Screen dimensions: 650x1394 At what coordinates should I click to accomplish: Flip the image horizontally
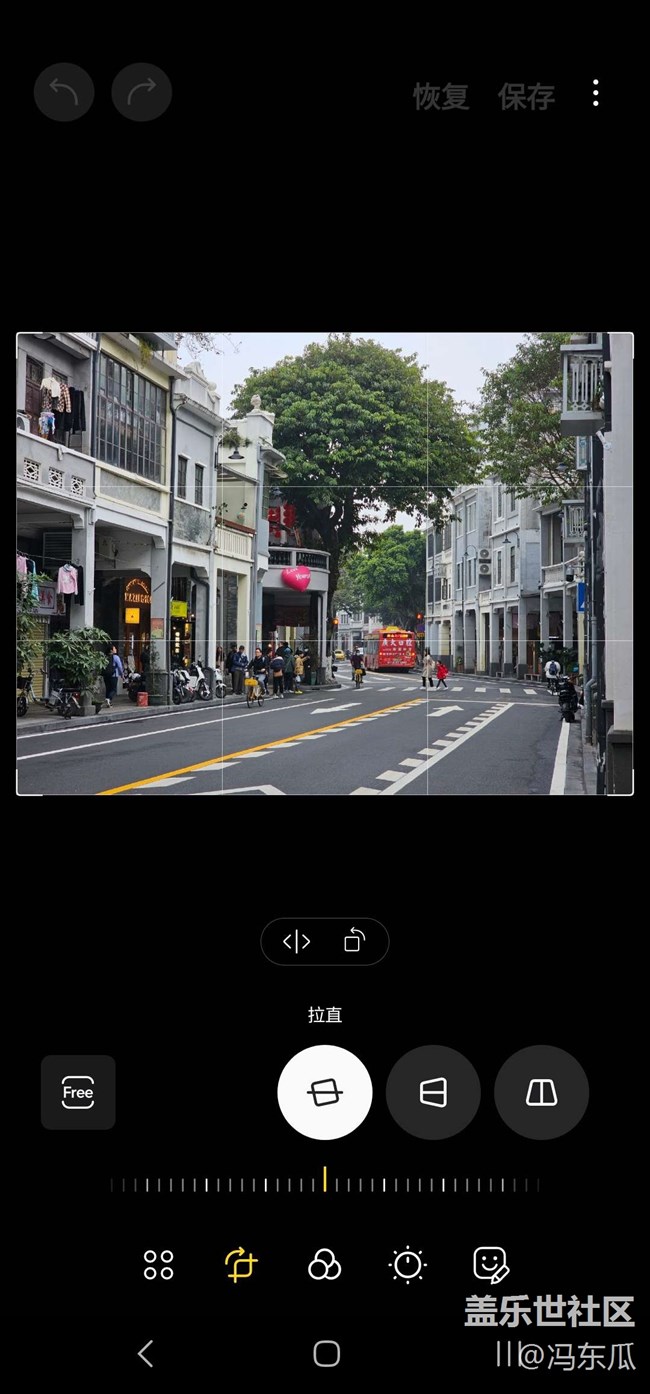point(297,941)
